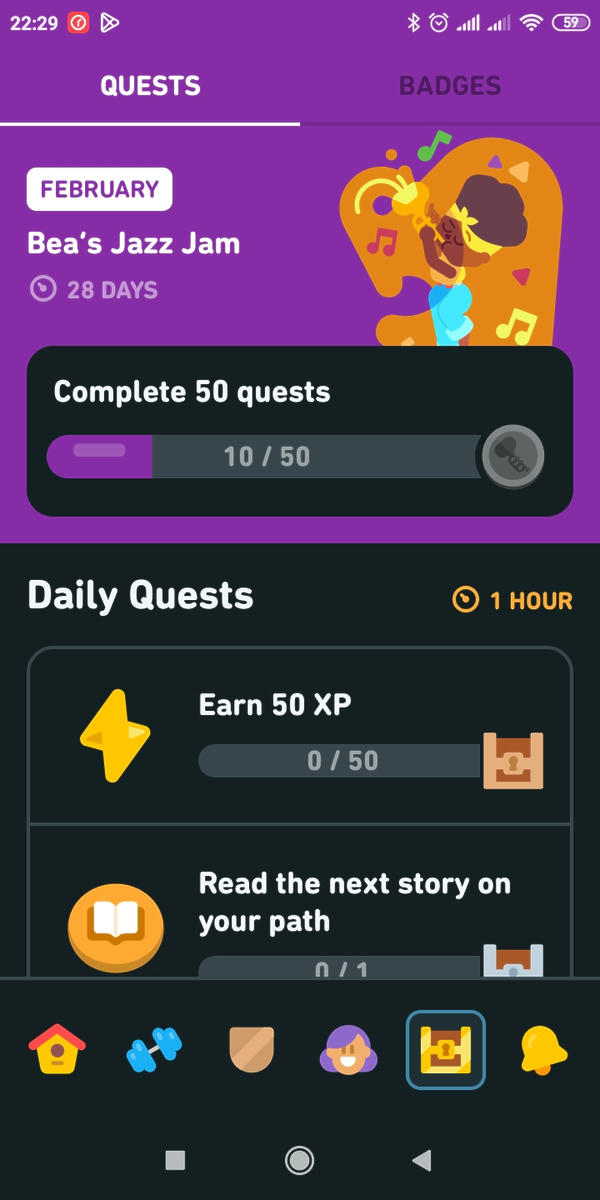Tap the system back button
Viewport: 600px width, 1200px height.
[x=422, y=1160]
